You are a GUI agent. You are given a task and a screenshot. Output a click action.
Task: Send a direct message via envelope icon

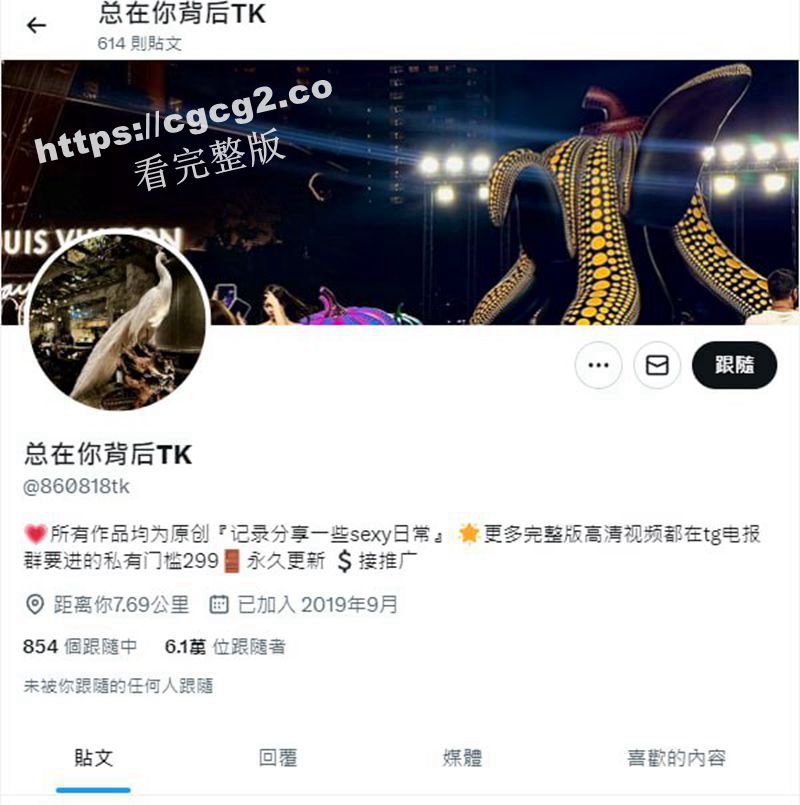(657, 366)
